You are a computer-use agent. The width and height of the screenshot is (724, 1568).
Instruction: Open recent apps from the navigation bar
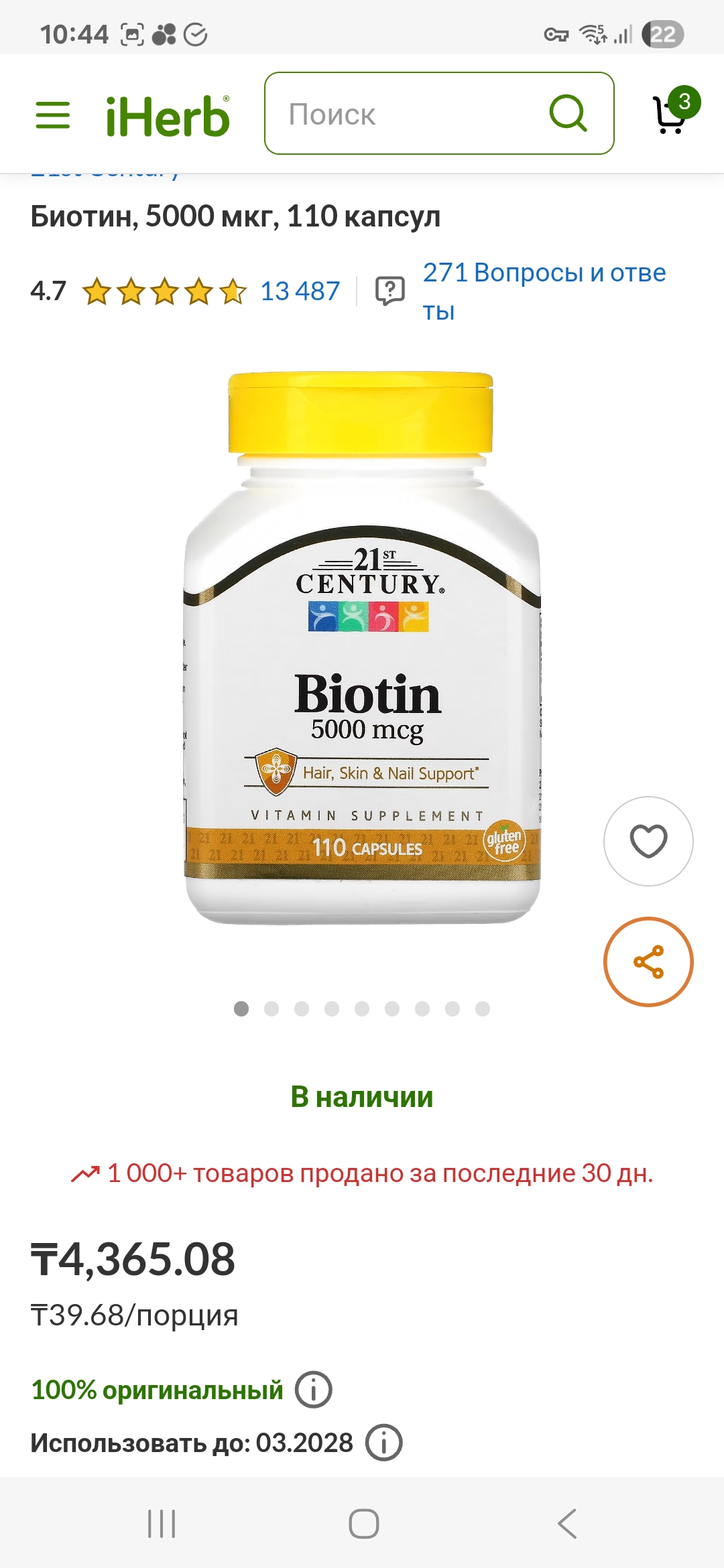[162, 1524]
